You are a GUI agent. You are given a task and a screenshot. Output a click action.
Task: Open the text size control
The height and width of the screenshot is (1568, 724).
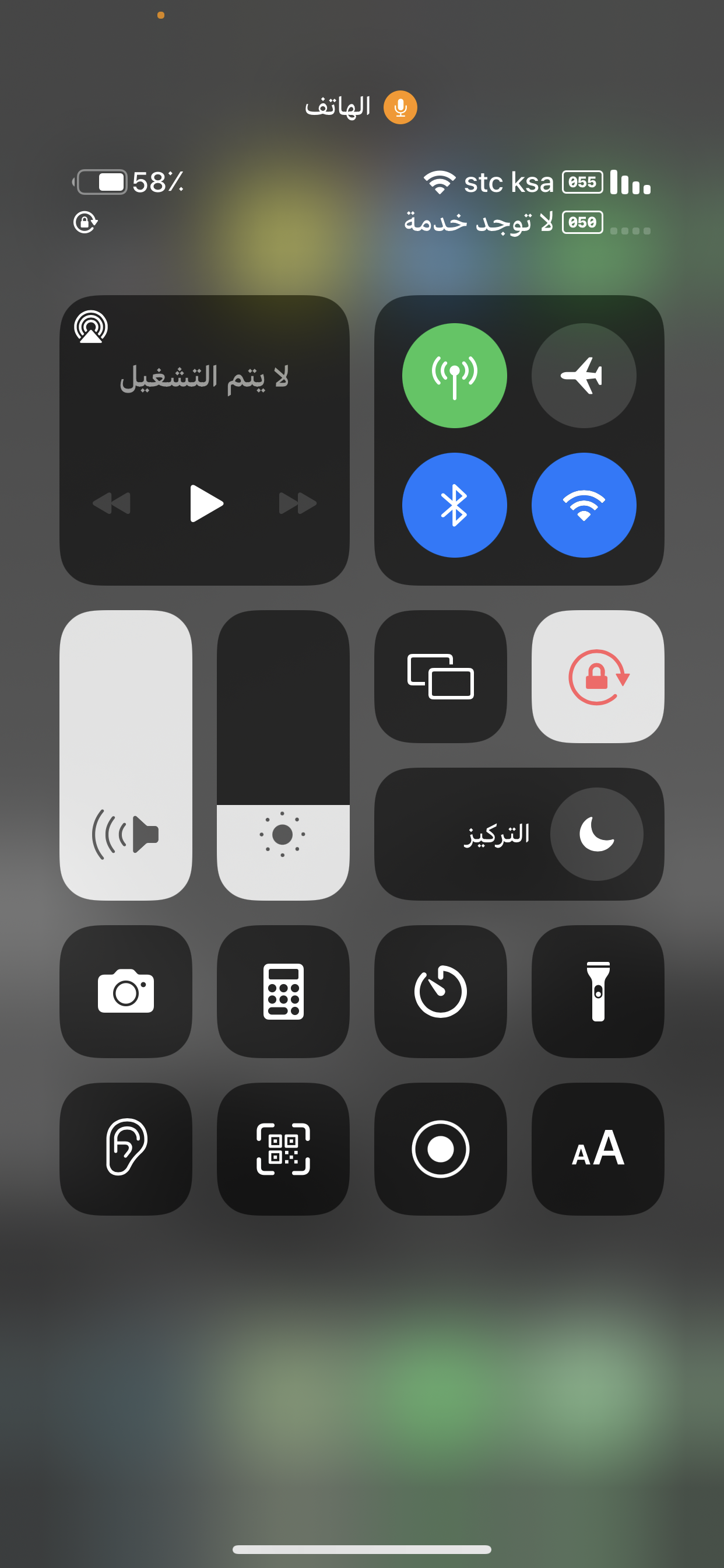point(598,1149)
